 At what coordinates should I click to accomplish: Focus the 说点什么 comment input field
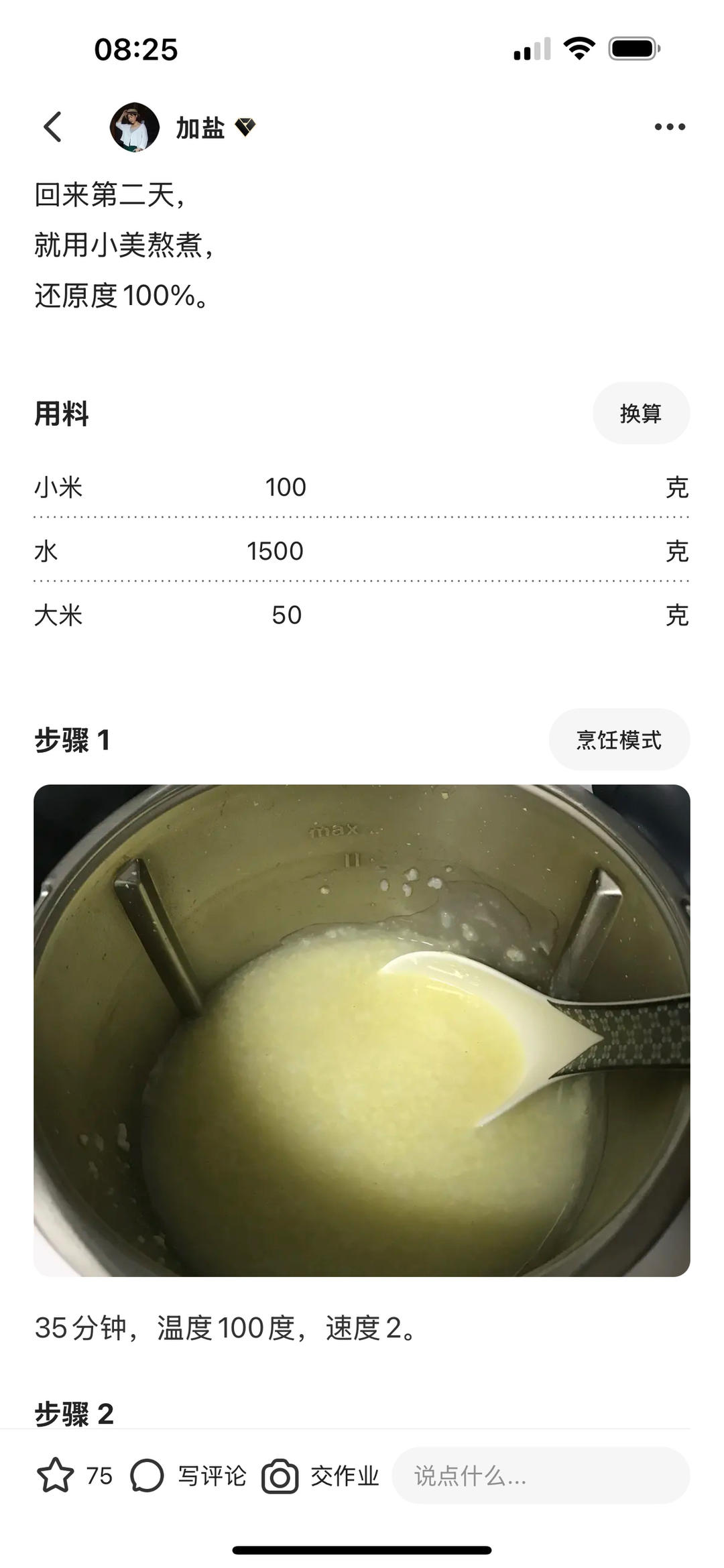(x=540, y=1475)
